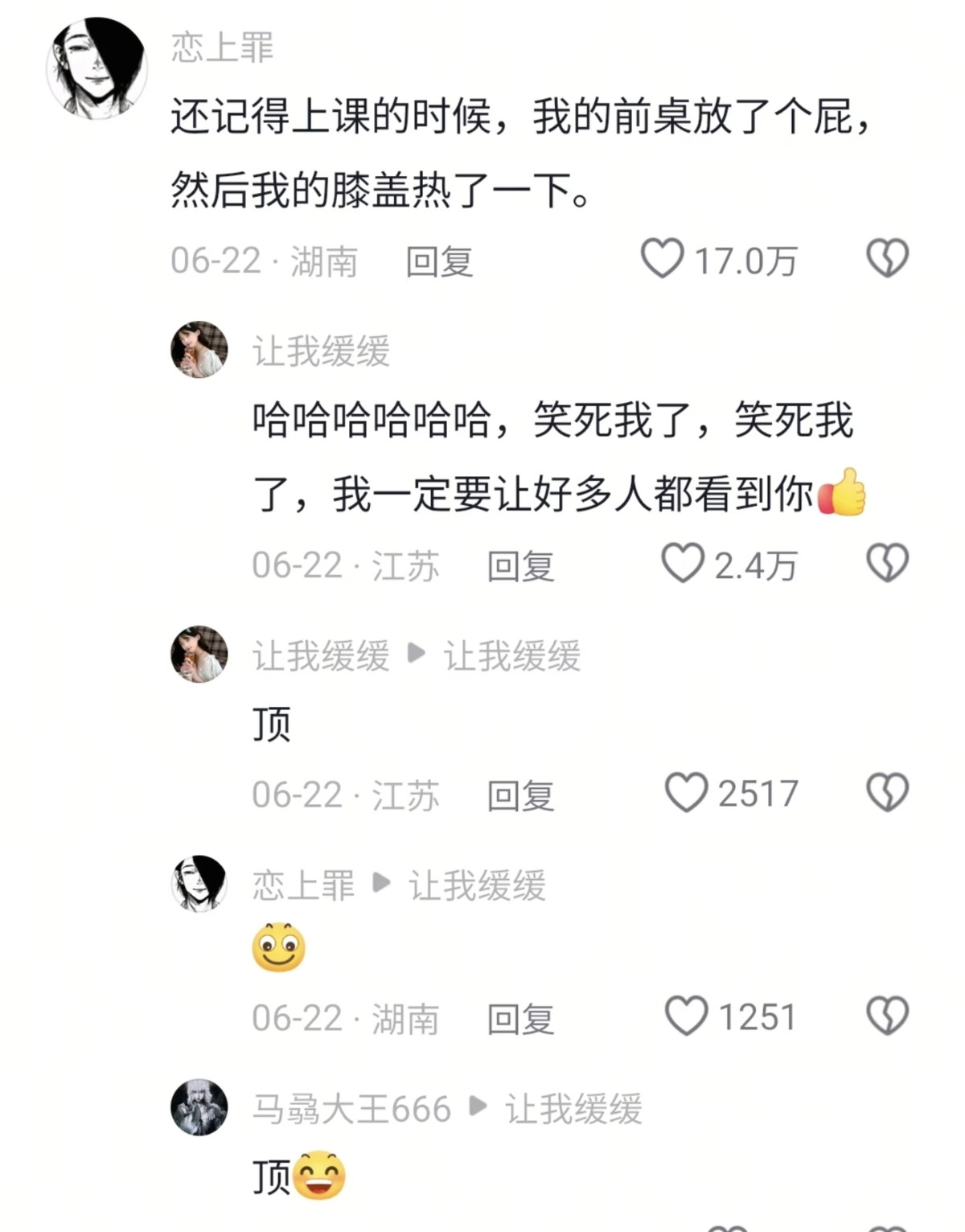
Task: Tap 回复 under the emoji reply
Action: point(521,1017)
